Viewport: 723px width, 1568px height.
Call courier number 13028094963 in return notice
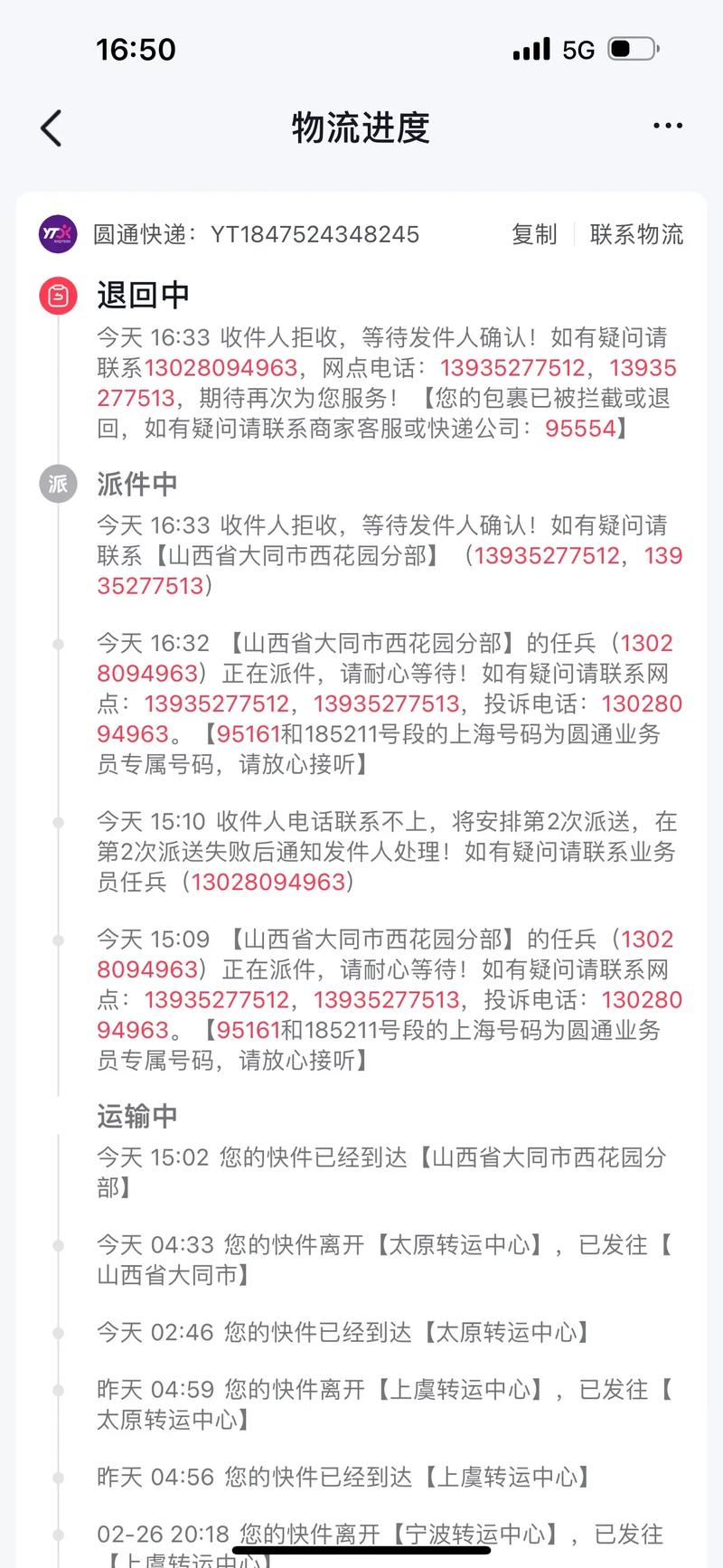tap(221, 367)
